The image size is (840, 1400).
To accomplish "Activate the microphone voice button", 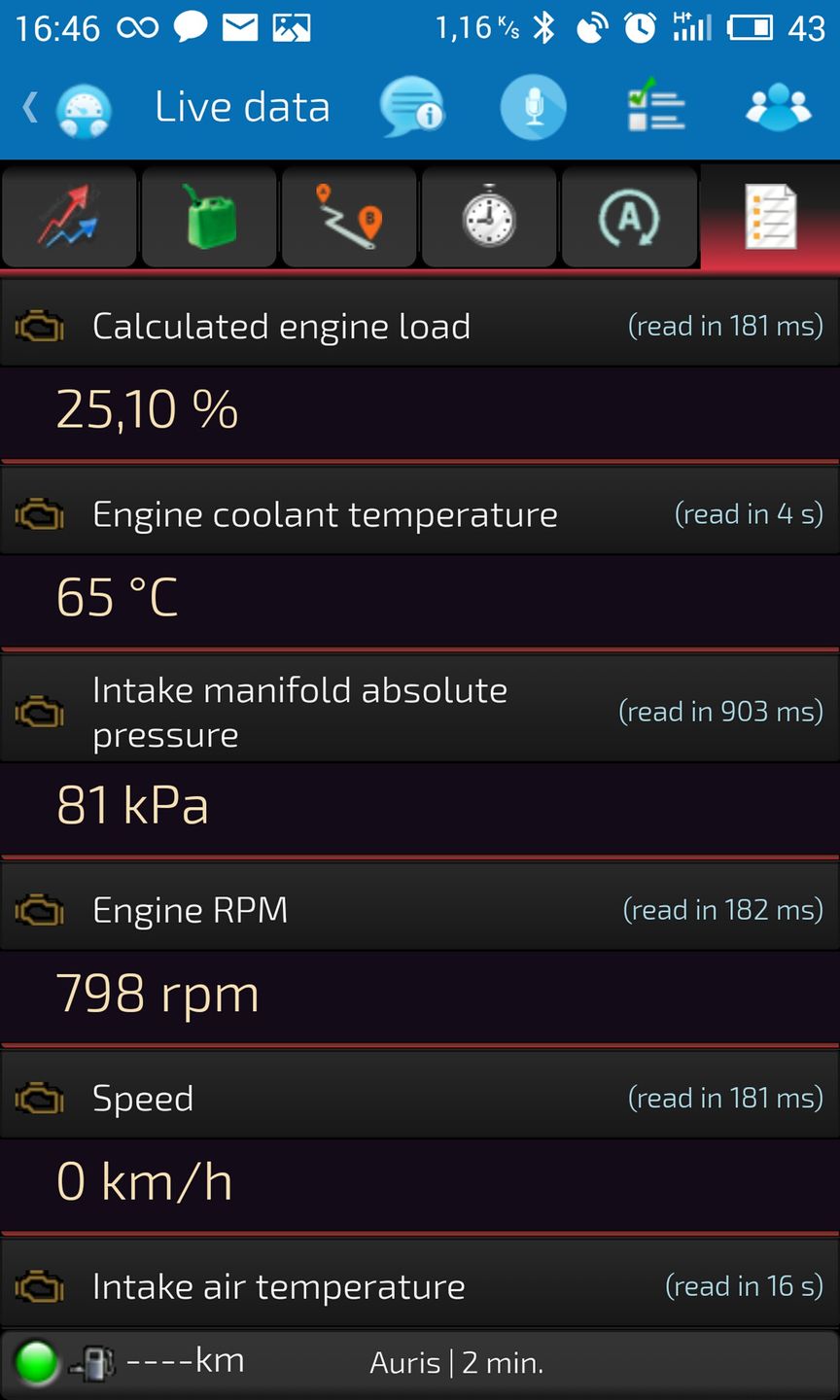I will (533, 107).
